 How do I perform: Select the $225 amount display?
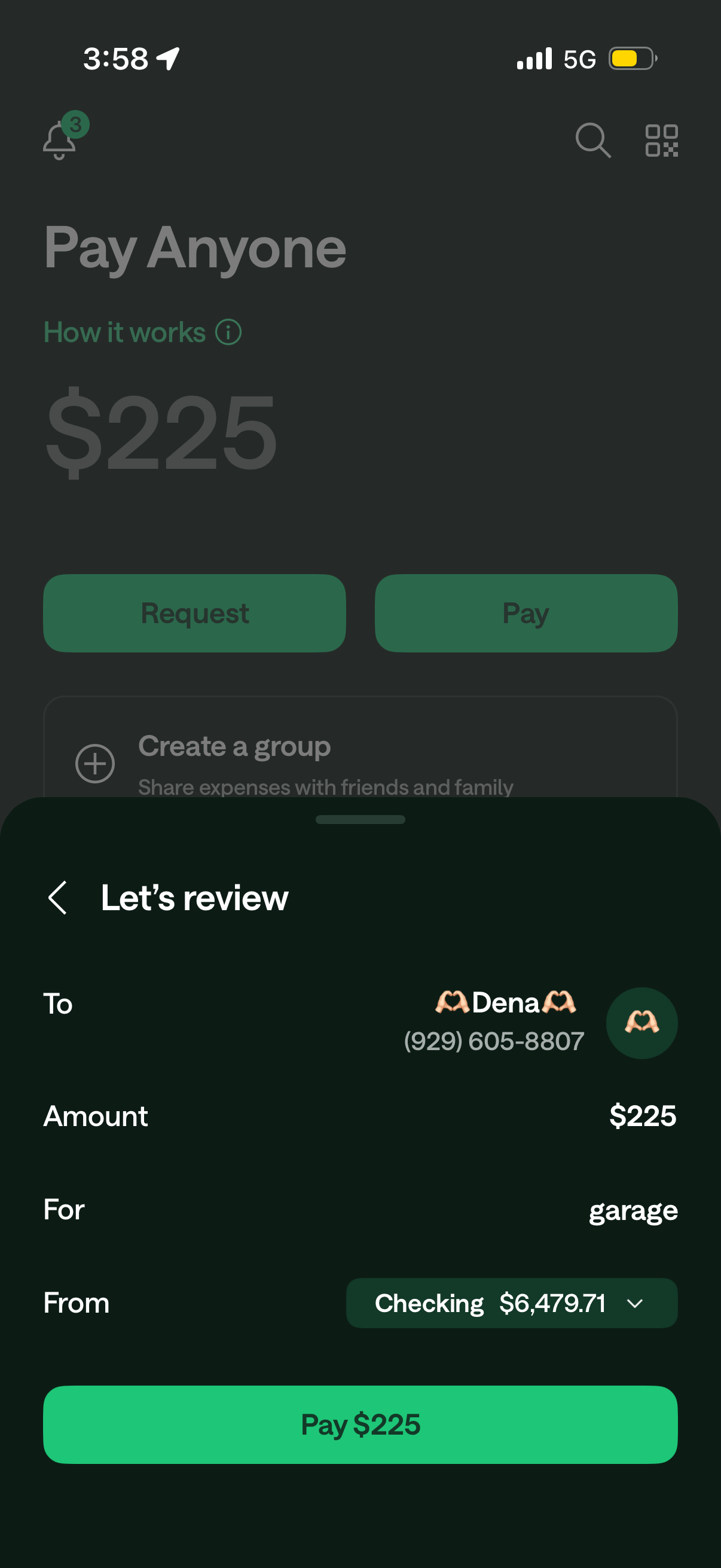160,432
